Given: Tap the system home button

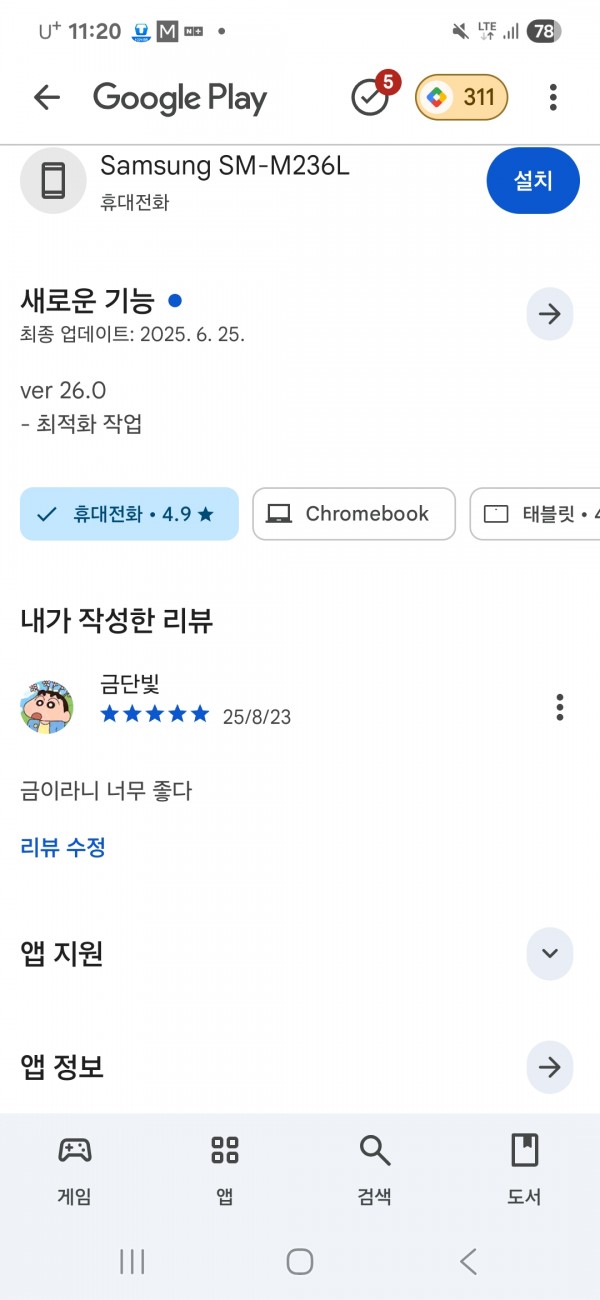Looking at the screenshot, I should 300,1261.
